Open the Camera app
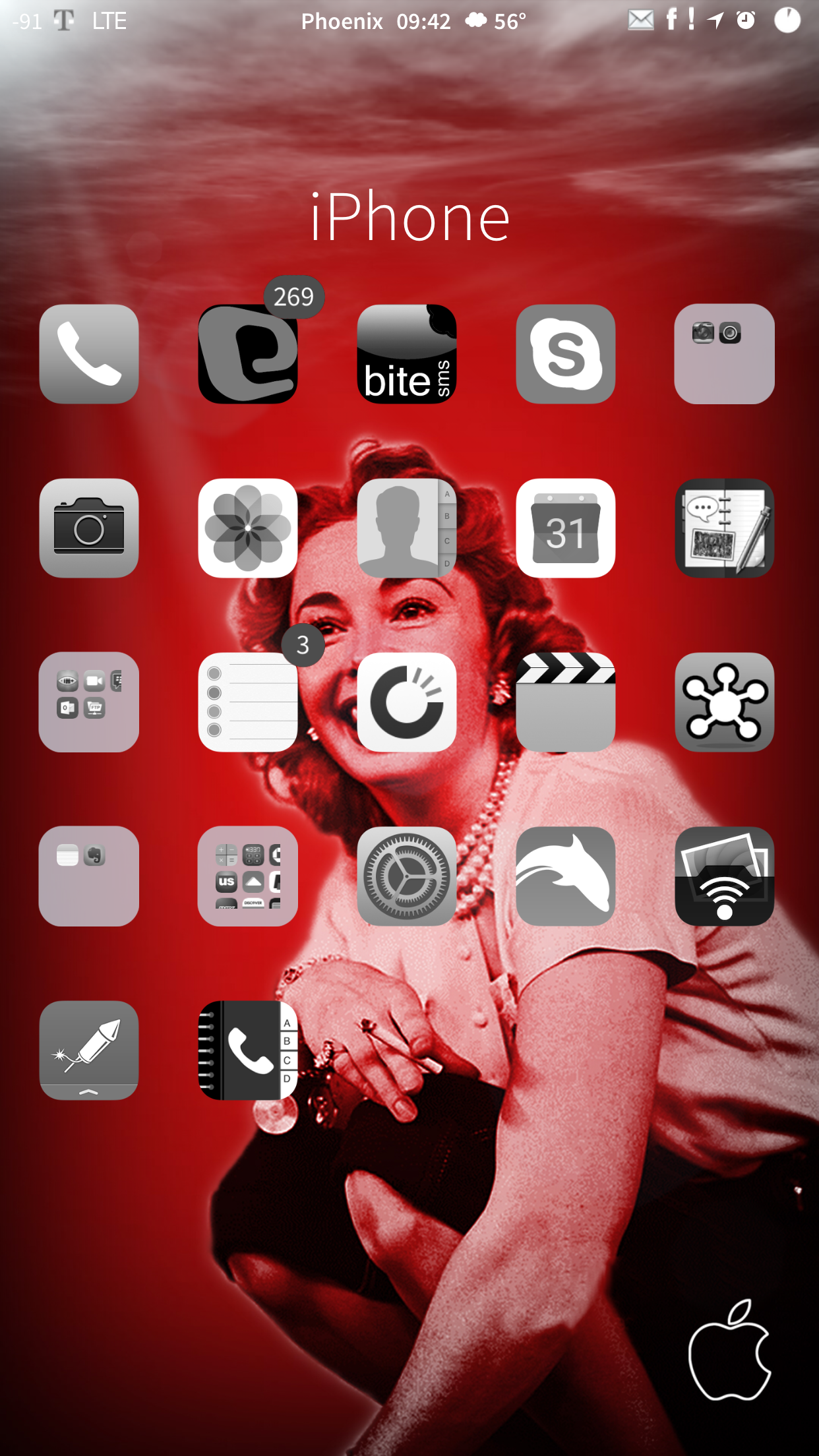Screen dimensions: 819x1456 (89, 528)
